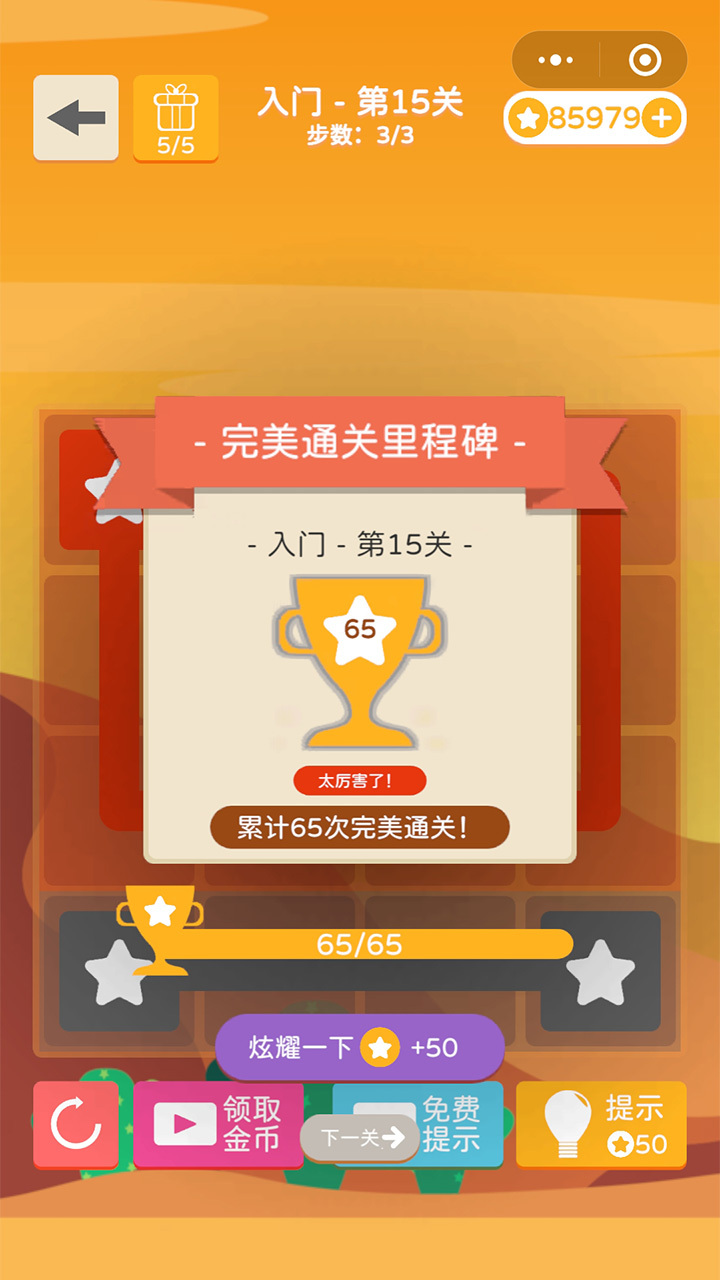This screenshot has height=1280, width=720.
Task: Use the 提示 hint for 50 coins
Action: [601, 1125]
